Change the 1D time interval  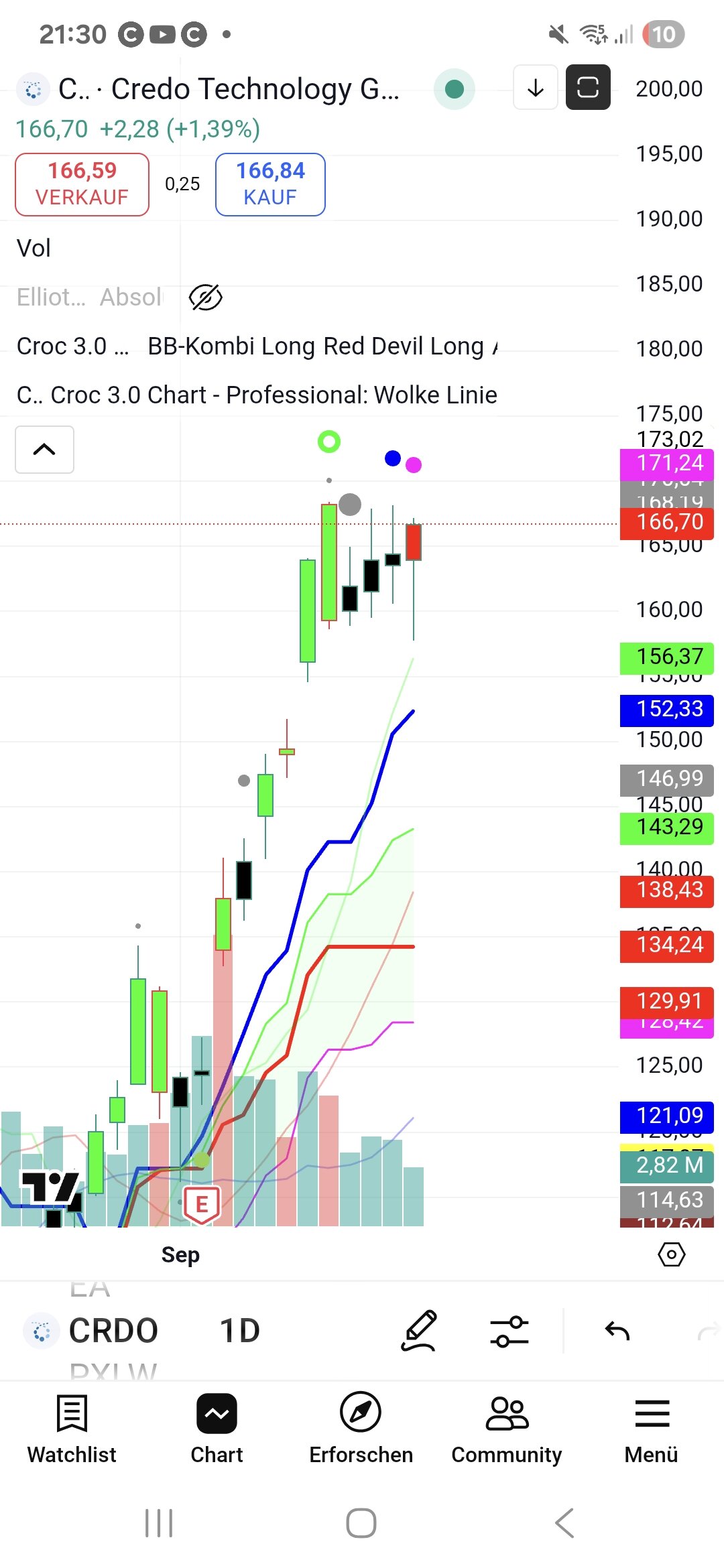pos(239,1331)
